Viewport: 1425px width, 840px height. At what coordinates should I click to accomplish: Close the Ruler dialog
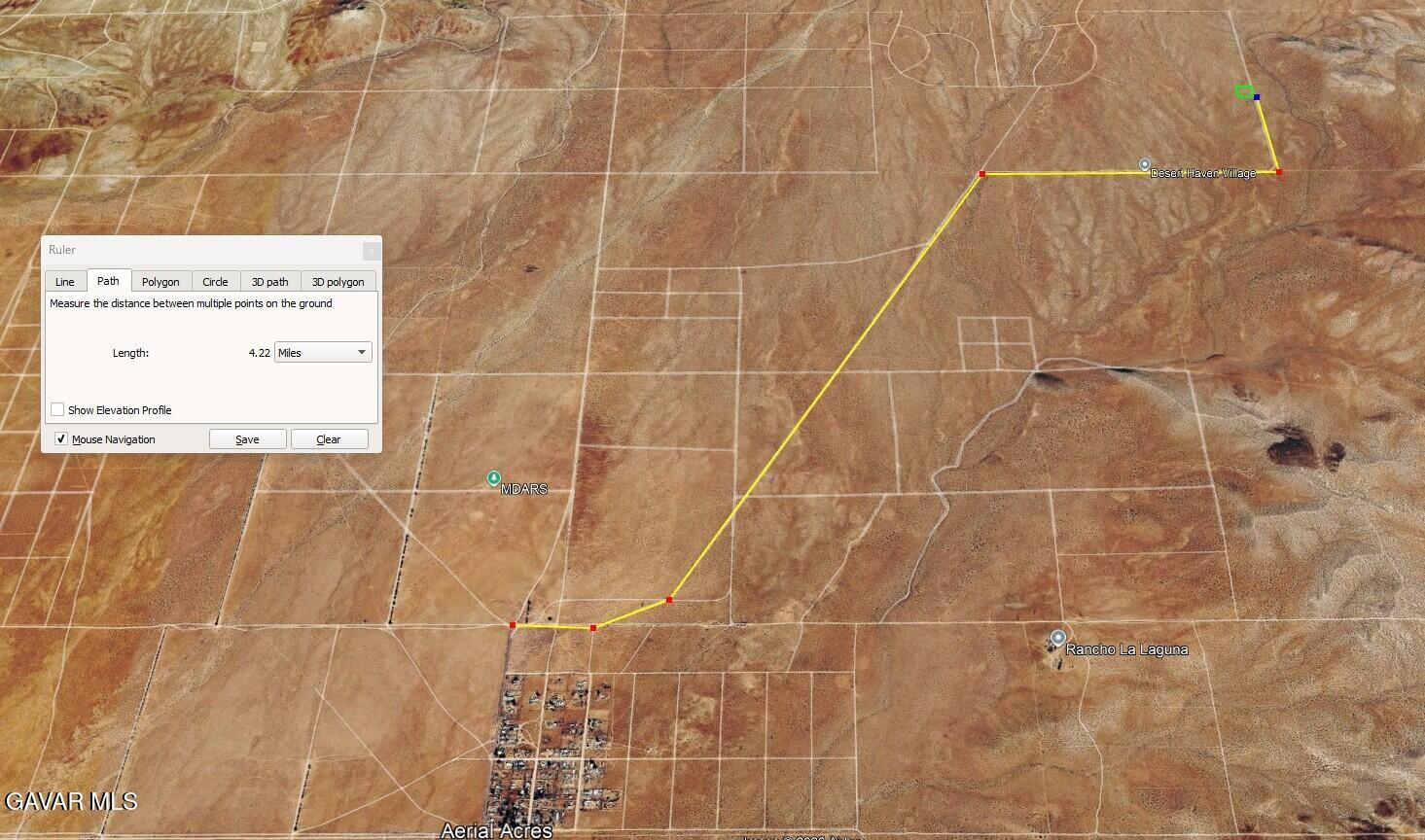coord(371,251)
